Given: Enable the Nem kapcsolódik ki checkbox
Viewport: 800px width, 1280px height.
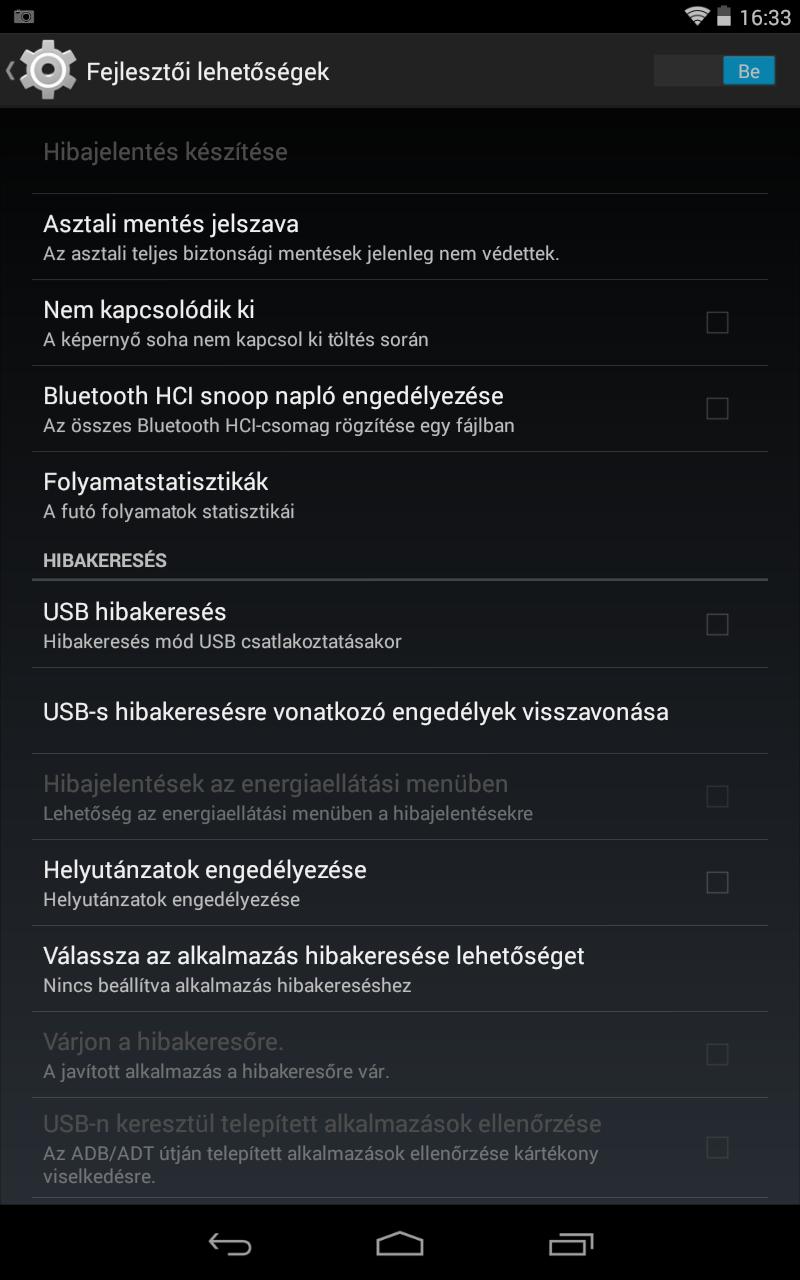Looking at the screenshot, I should coord(717,322).
